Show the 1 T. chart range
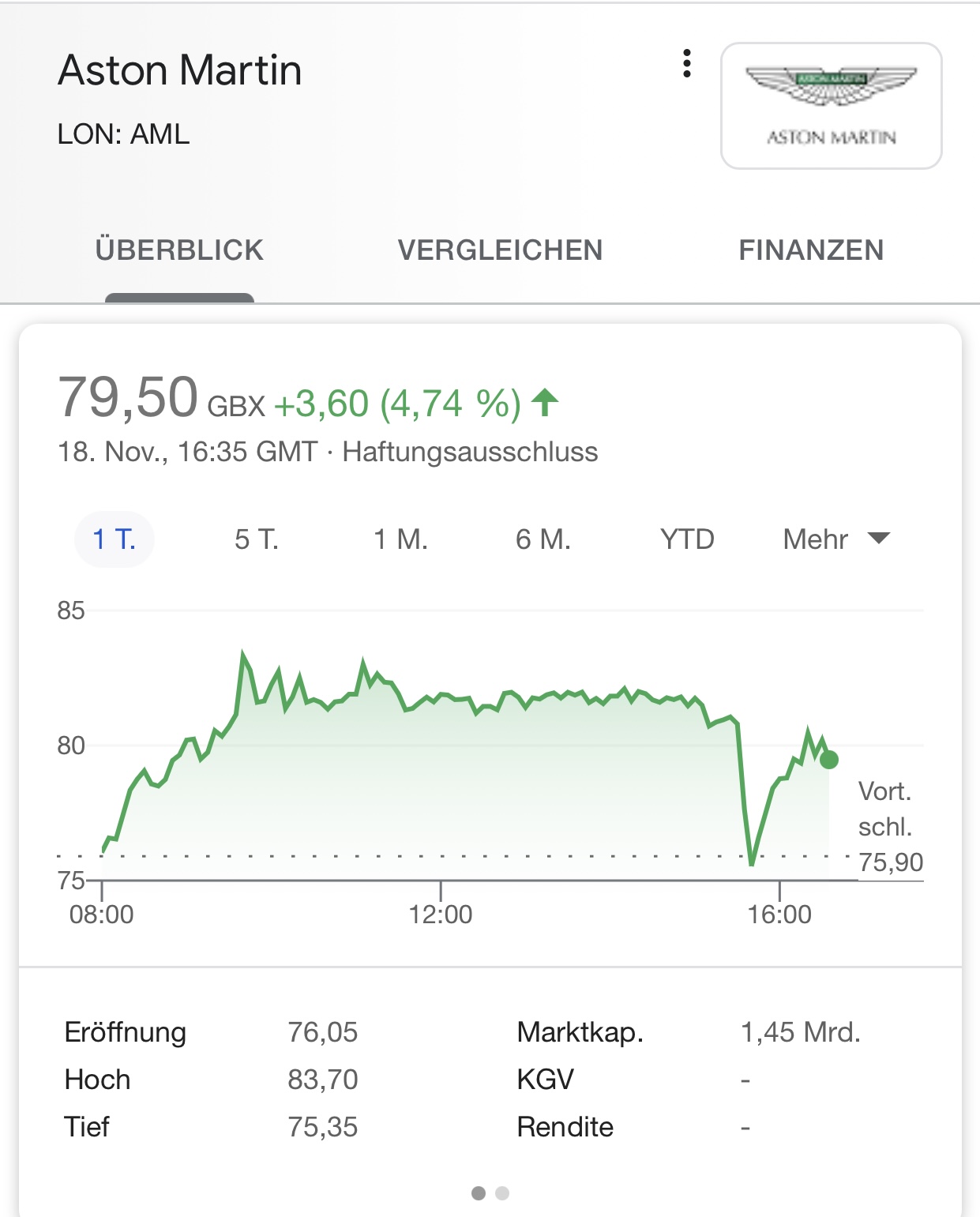The image size is (980, 1217). coord(115,539)
